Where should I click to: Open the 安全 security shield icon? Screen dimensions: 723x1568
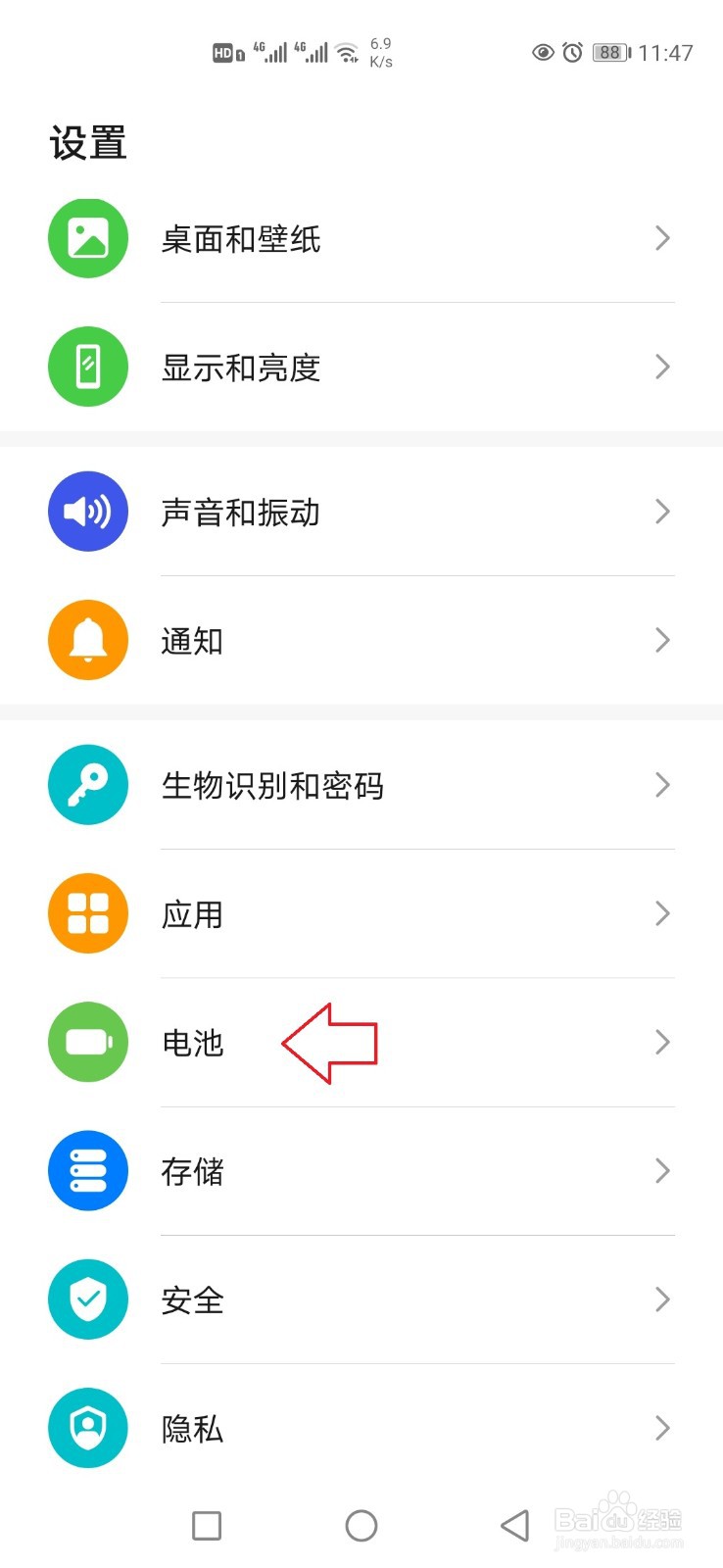(x=87, y=1299)
